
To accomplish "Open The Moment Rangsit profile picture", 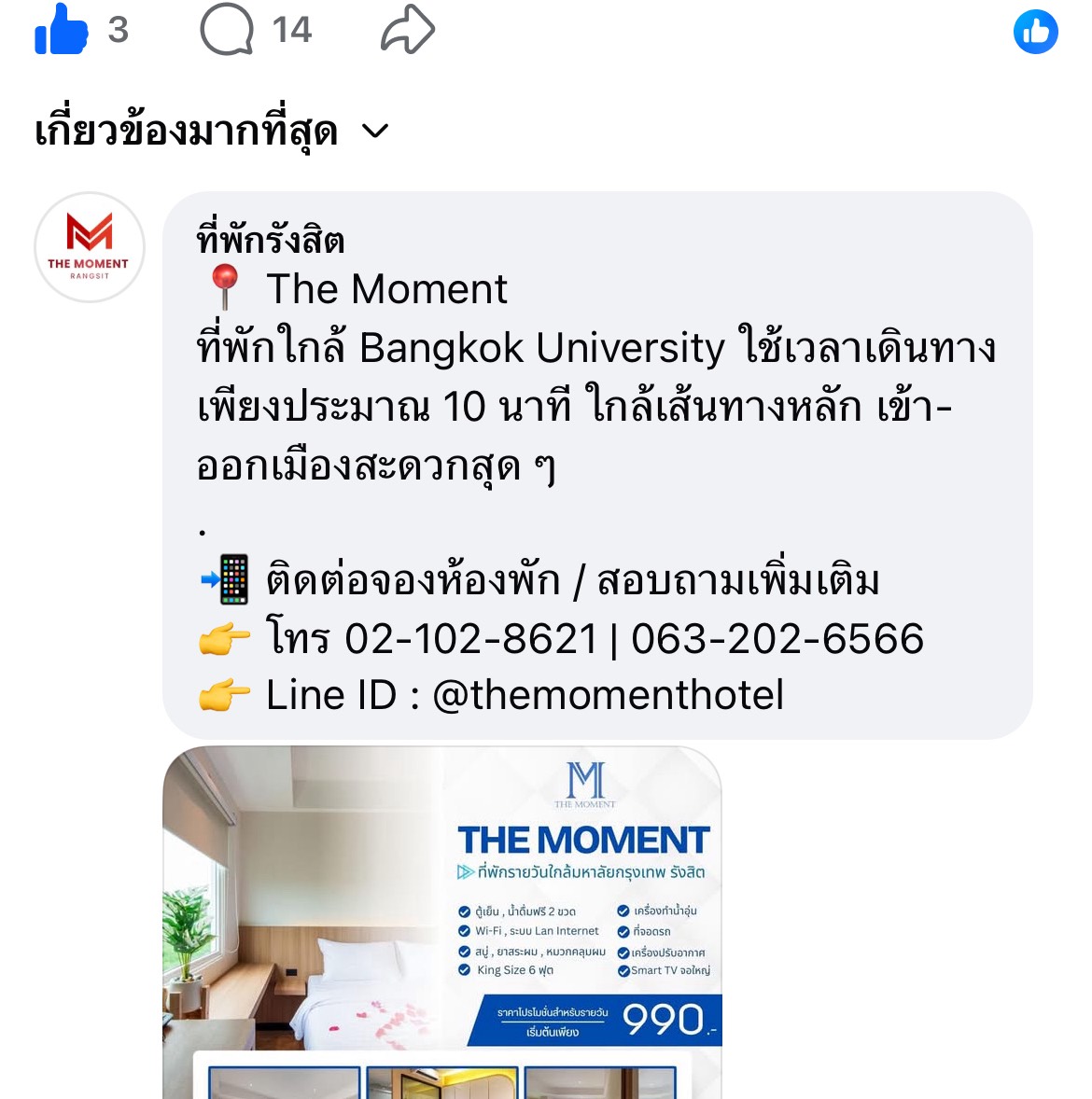I will [90, 247].
